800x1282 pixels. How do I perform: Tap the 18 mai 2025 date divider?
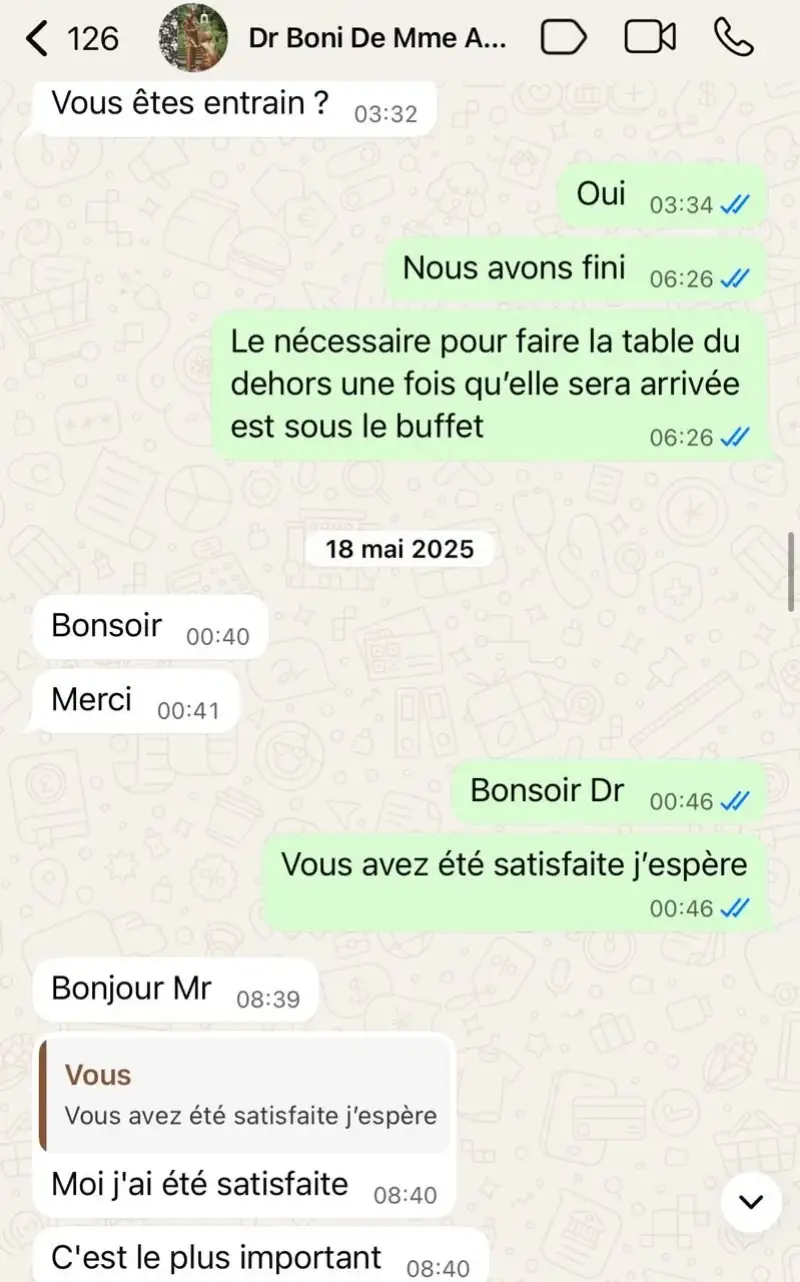coord(399,548)
